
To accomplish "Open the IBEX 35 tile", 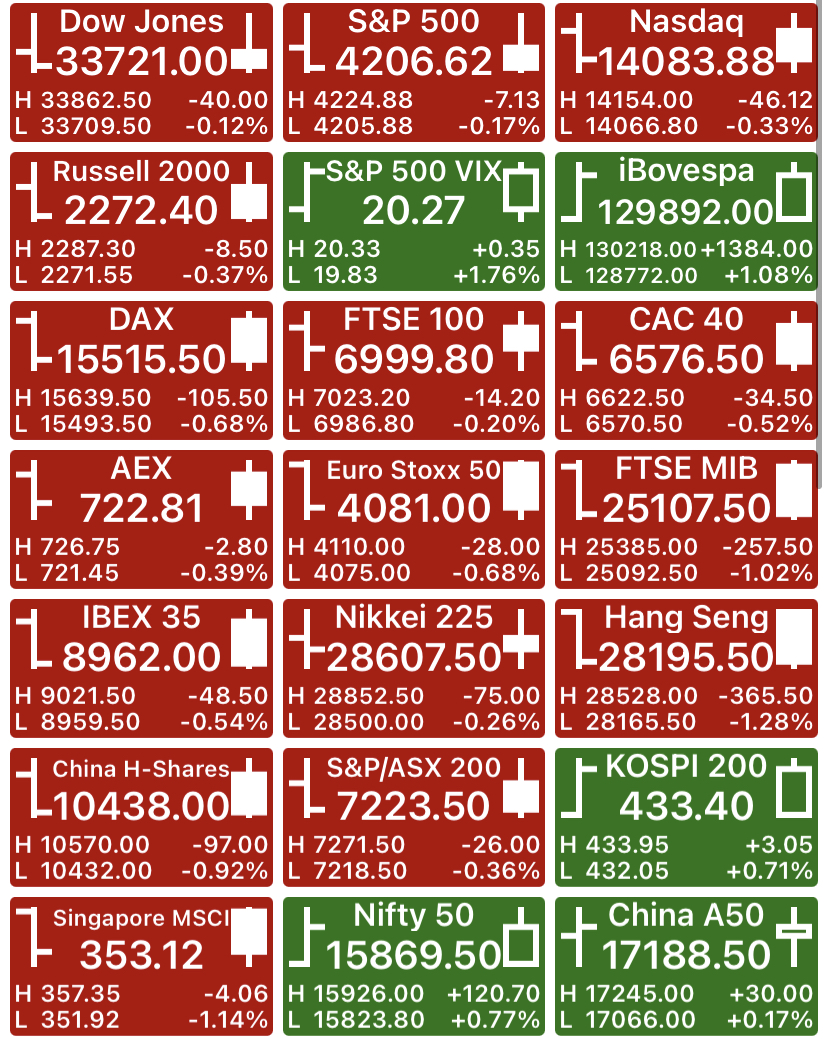I will coord(141,669).
